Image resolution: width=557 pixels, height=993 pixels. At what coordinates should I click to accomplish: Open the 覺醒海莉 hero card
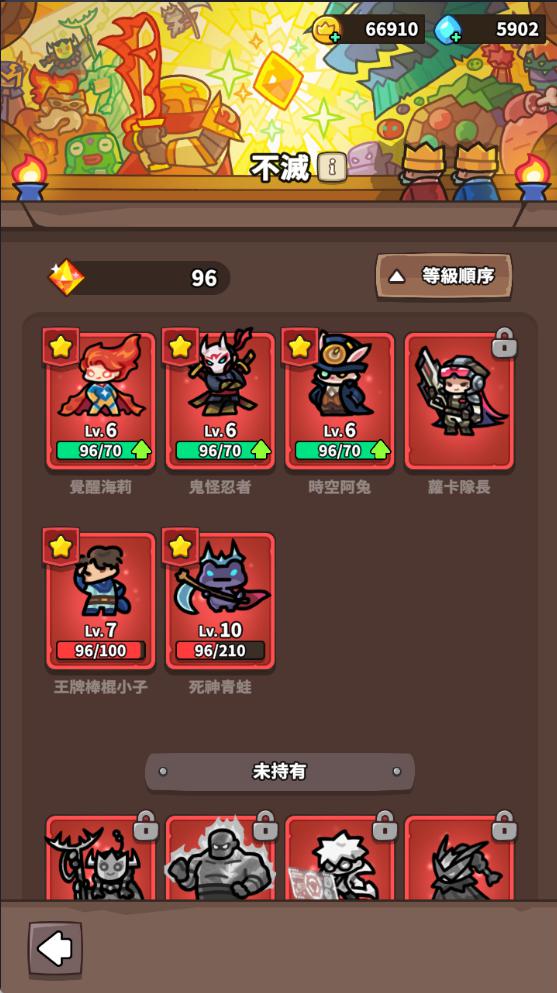click(101, 400)
